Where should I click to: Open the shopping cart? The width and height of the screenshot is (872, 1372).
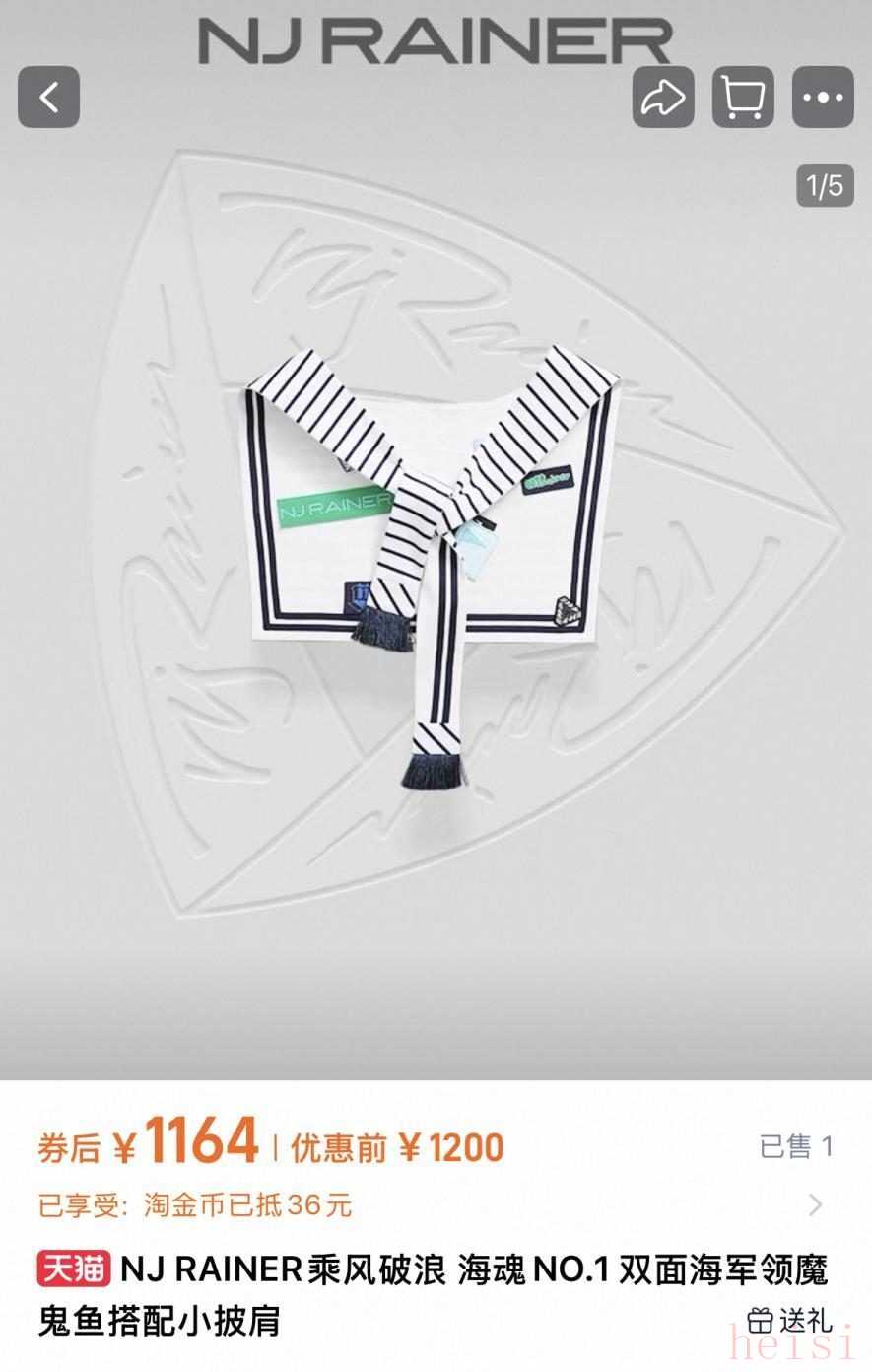point(743,97)
